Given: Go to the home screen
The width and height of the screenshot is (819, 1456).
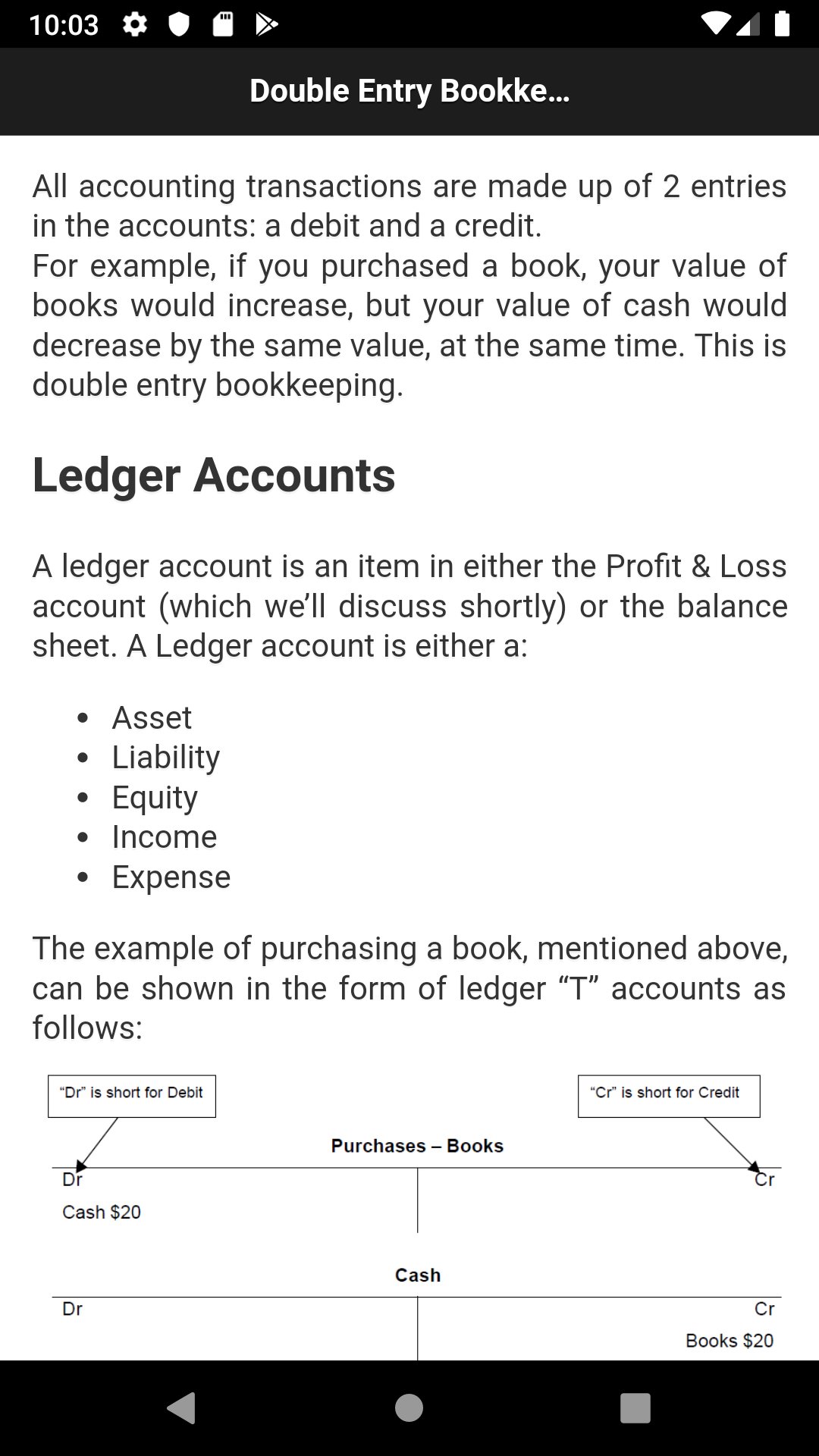Looking at the screenshot, I should click(409, 1408).
